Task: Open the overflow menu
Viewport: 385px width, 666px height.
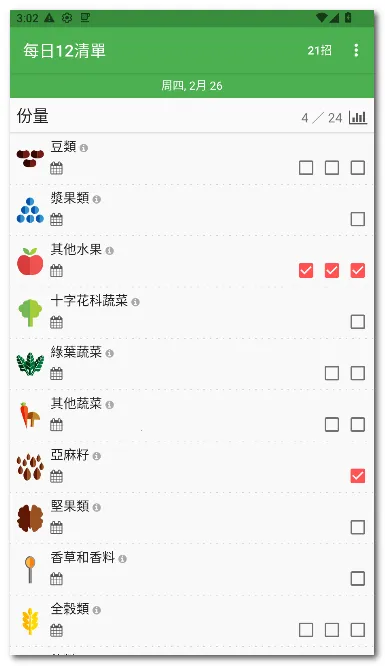Action: coord(356,50)
